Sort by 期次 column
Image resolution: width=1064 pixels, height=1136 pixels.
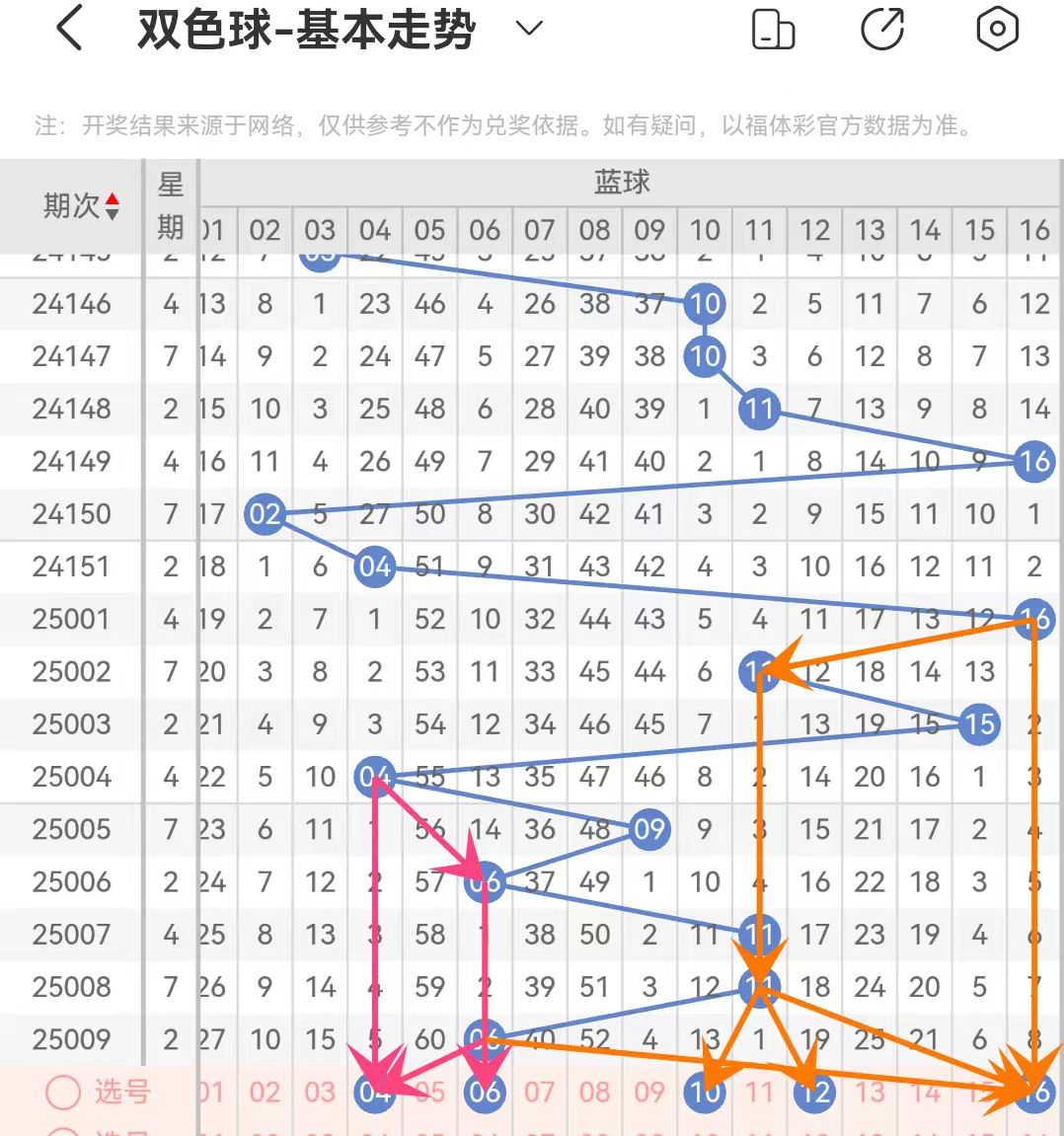pyautogui.click(x=81, y=206)
